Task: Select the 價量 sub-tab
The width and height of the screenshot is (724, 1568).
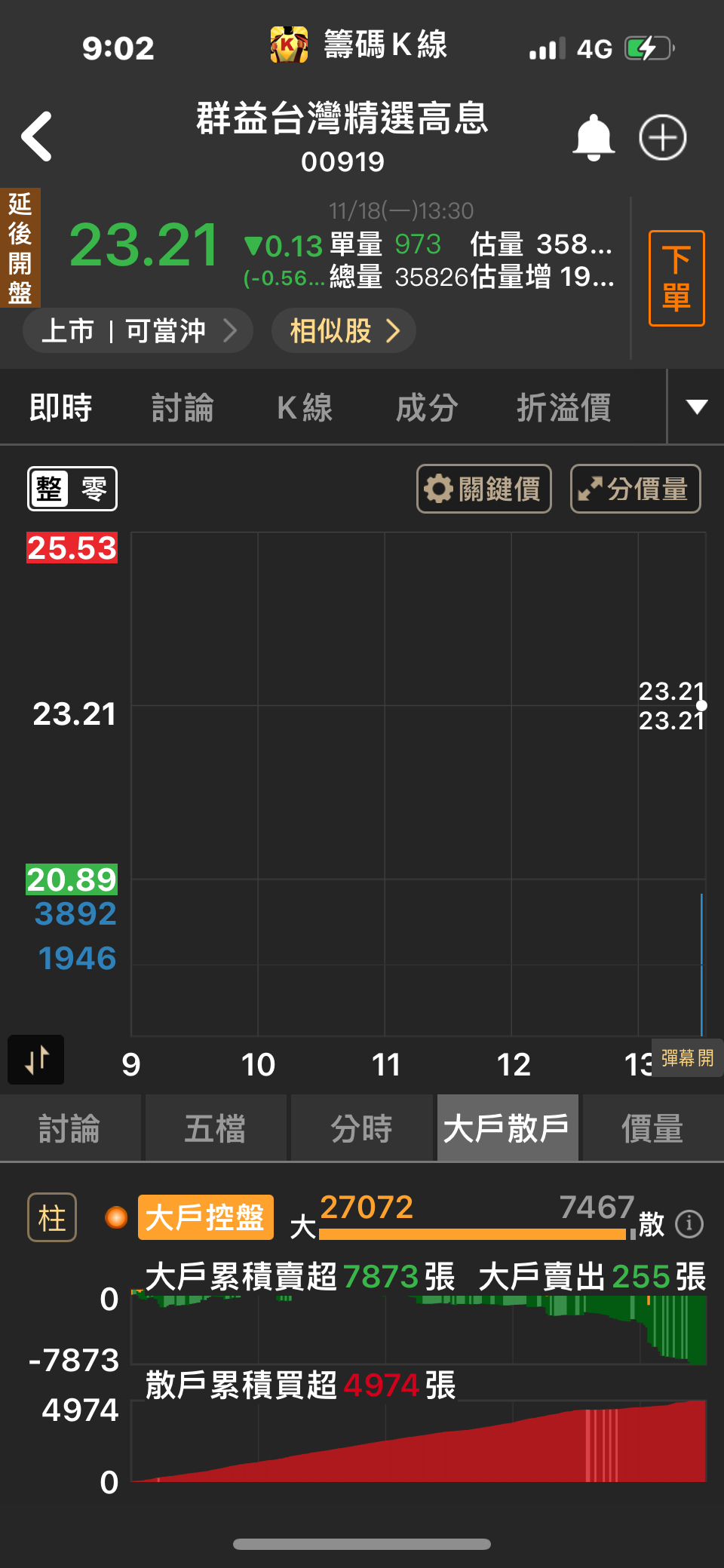Action: [x=652, y=1129]
